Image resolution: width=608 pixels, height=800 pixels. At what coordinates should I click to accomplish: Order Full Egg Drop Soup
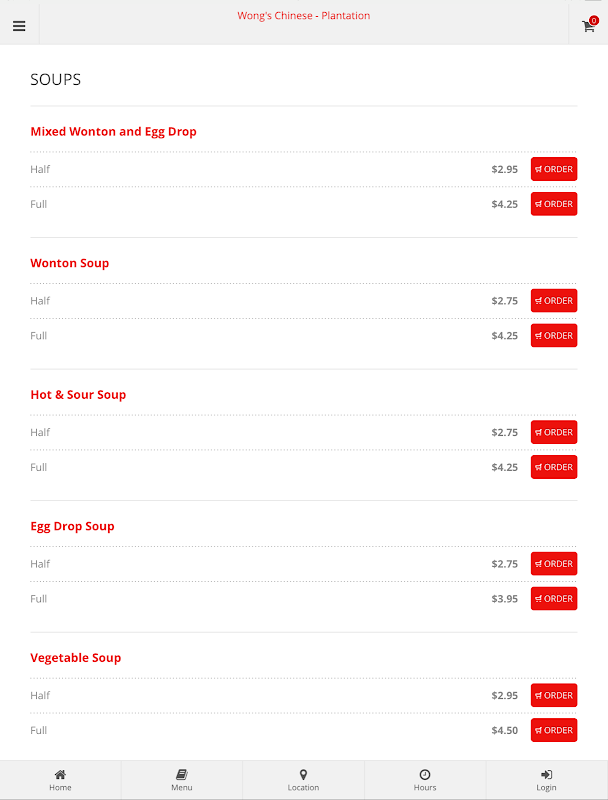click(x=554, y=599)
